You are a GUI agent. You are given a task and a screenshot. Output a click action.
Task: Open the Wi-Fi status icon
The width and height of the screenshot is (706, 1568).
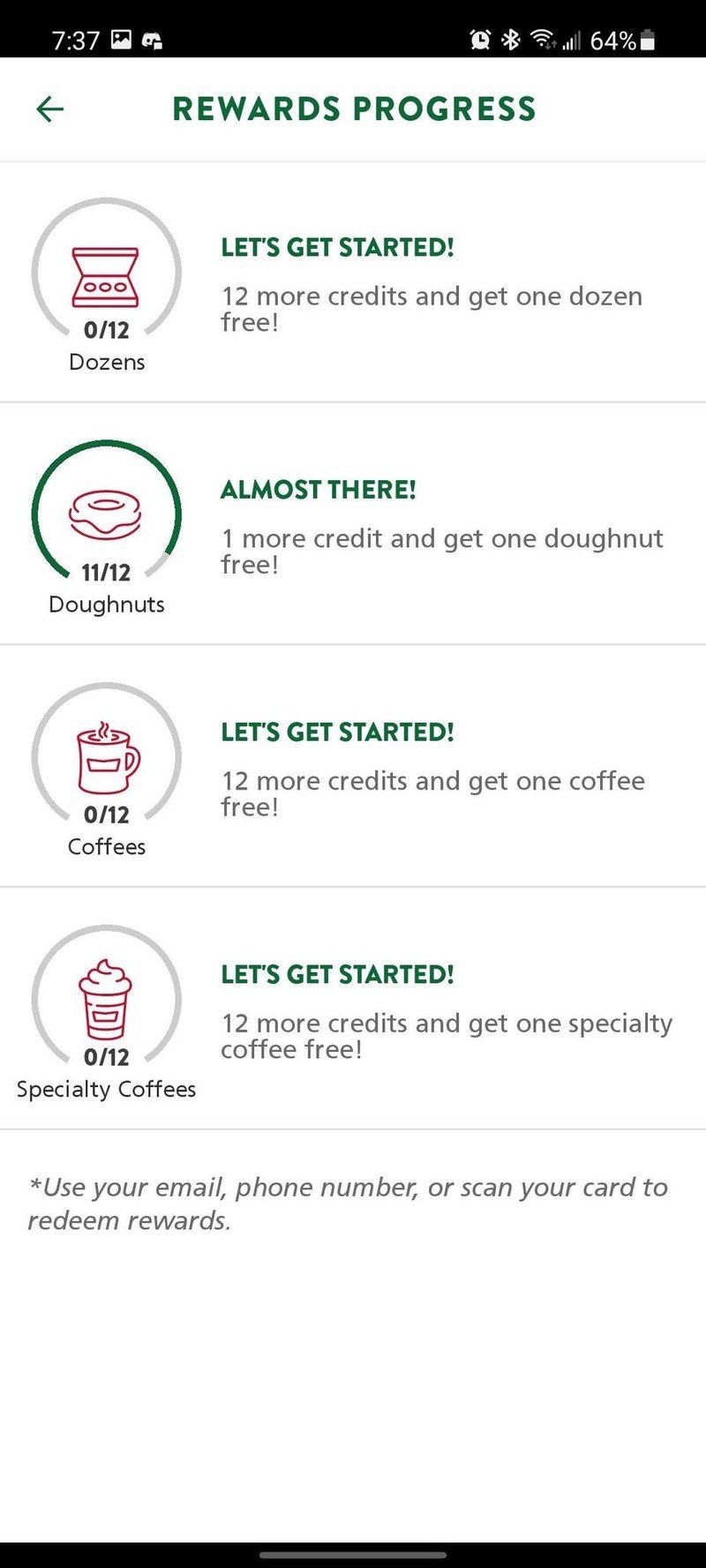[541, 39]
